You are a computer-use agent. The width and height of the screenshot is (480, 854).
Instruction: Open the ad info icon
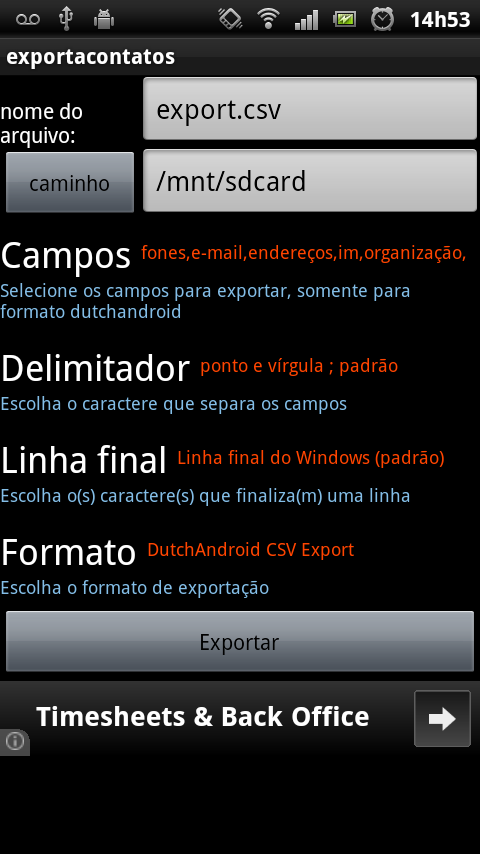(x=15, y=741)
